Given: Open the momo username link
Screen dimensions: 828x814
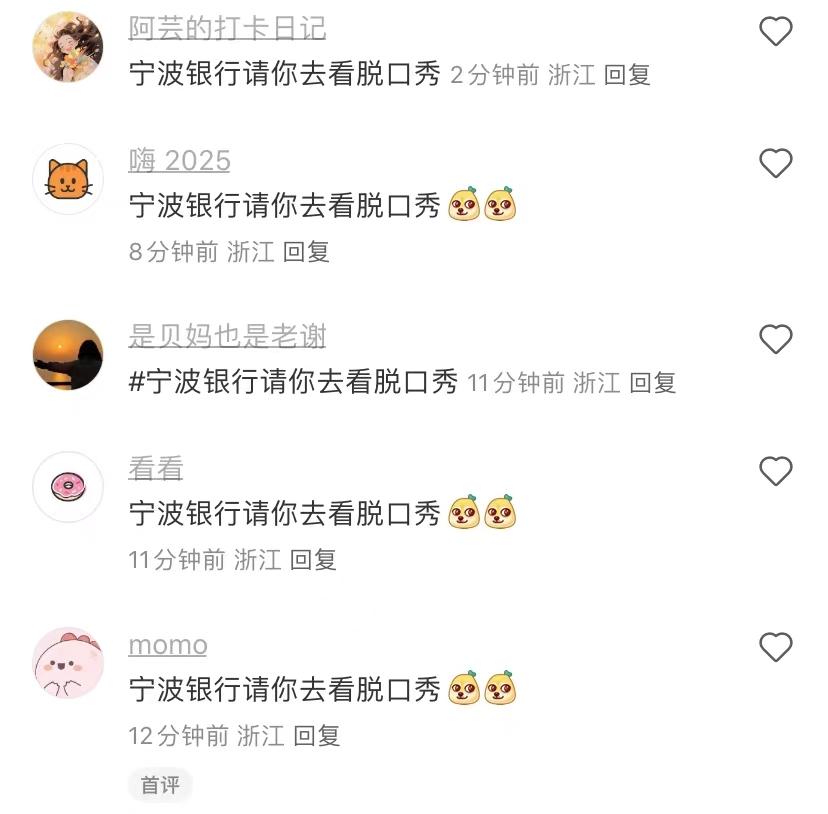Looking at the screenshot, I should 167,645.
